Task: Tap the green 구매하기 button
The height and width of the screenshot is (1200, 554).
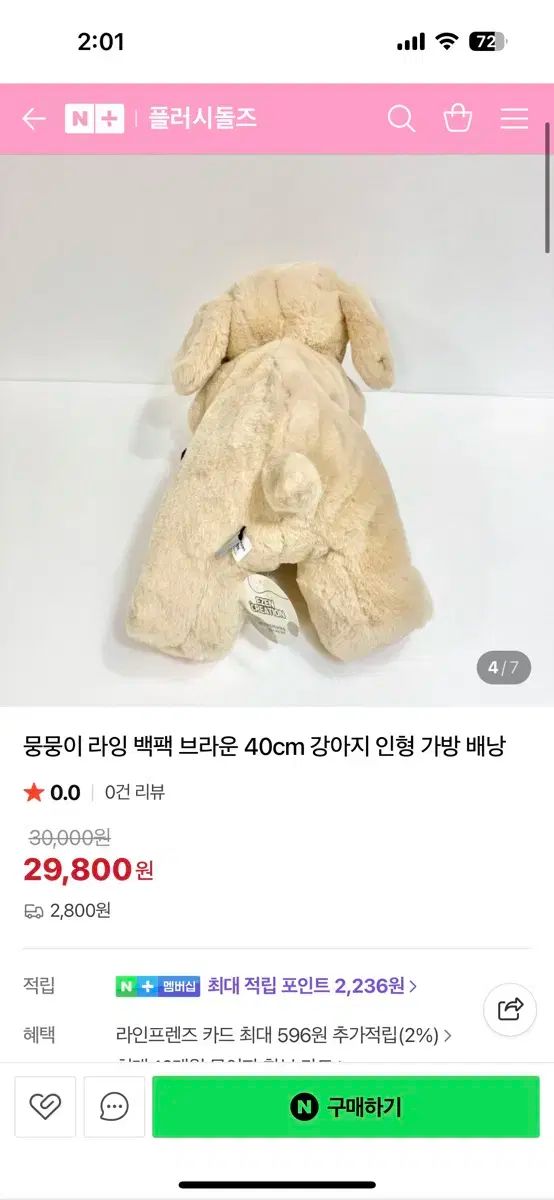Action: click(346, 1107)
